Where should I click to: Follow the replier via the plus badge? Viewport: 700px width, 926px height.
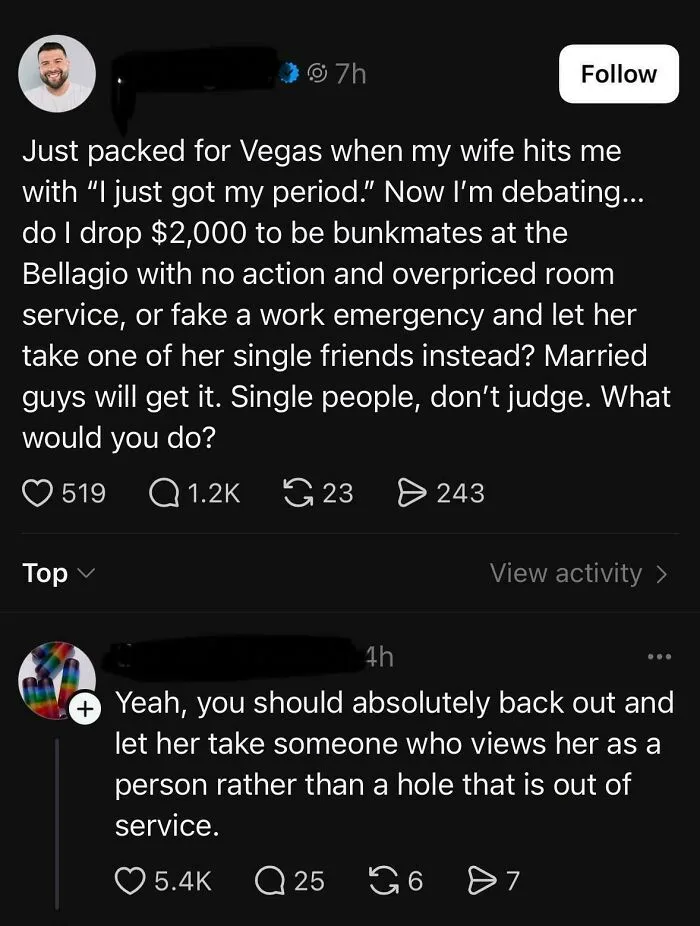(x=87, y=709)
